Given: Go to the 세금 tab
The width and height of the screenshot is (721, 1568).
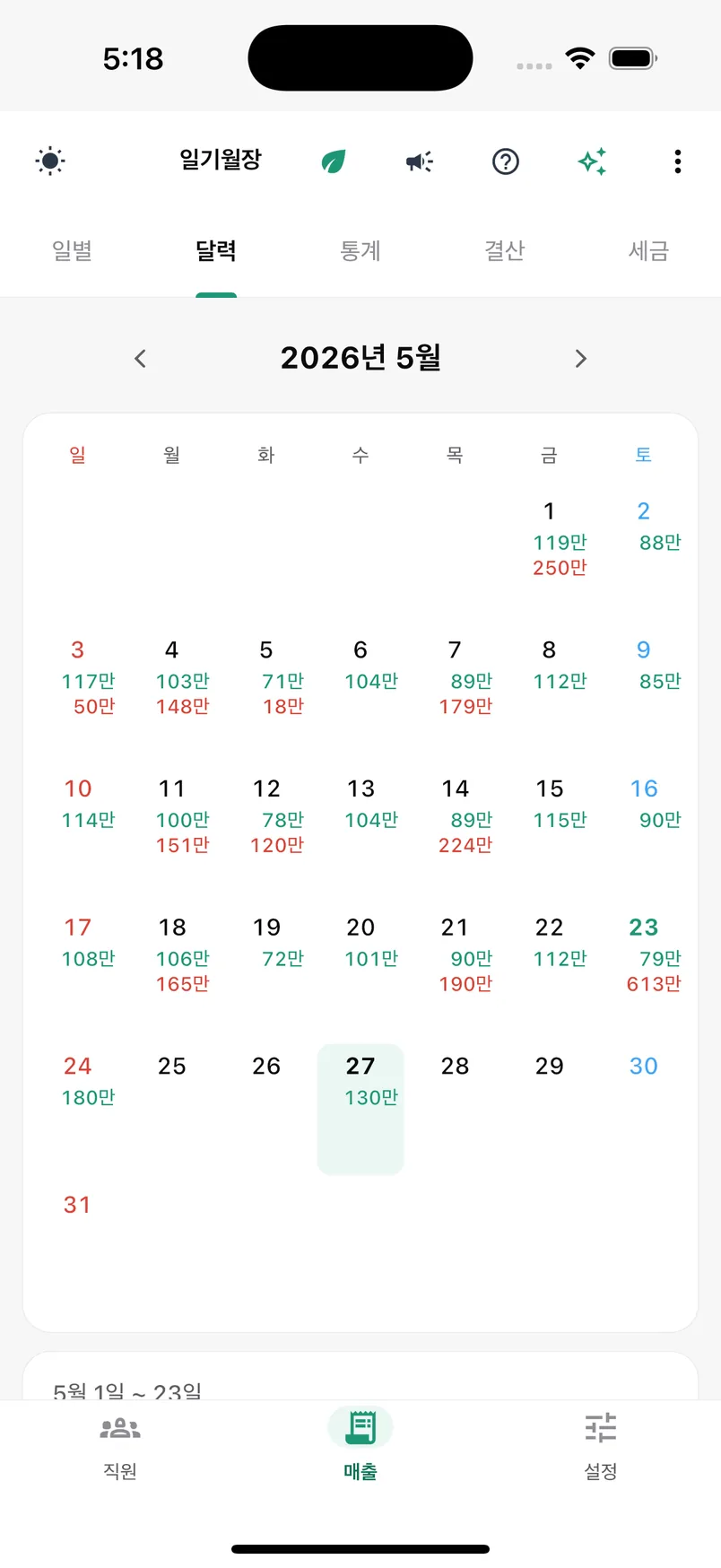Looking at the screenshot, I should pos(648,251).
